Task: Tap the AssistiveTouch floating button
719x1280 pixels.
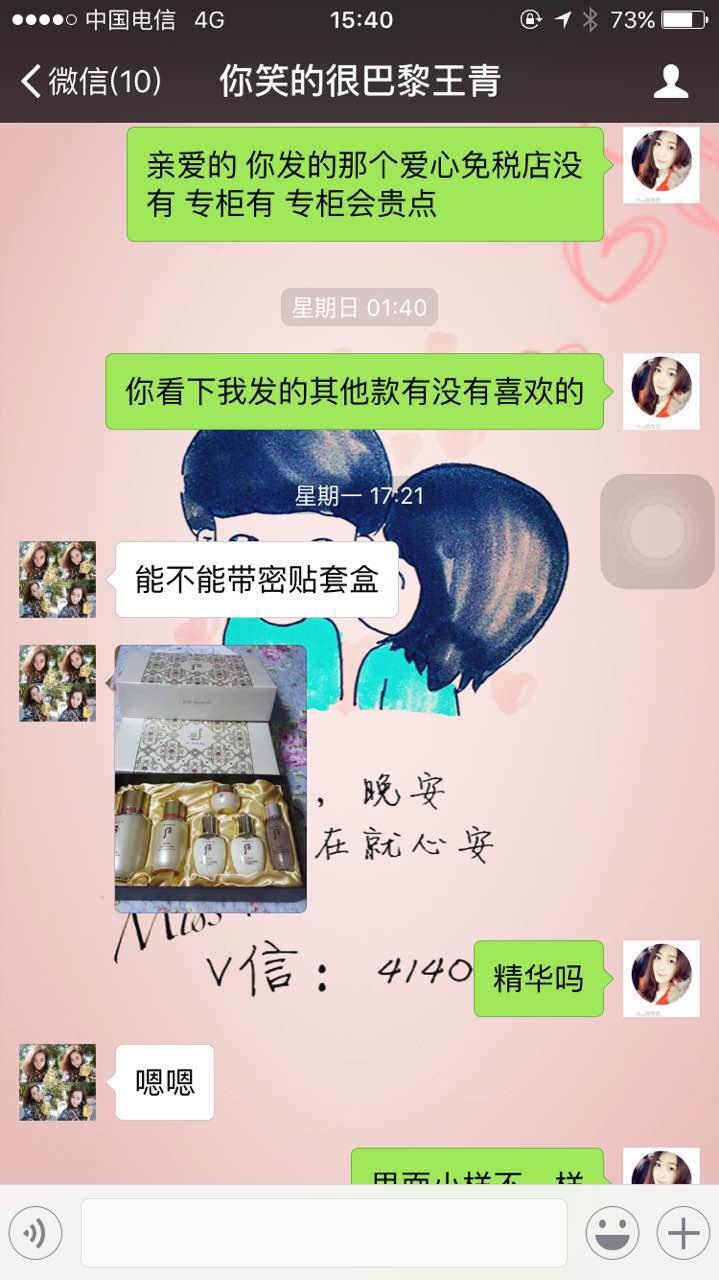Action: (x=657, y=531)
